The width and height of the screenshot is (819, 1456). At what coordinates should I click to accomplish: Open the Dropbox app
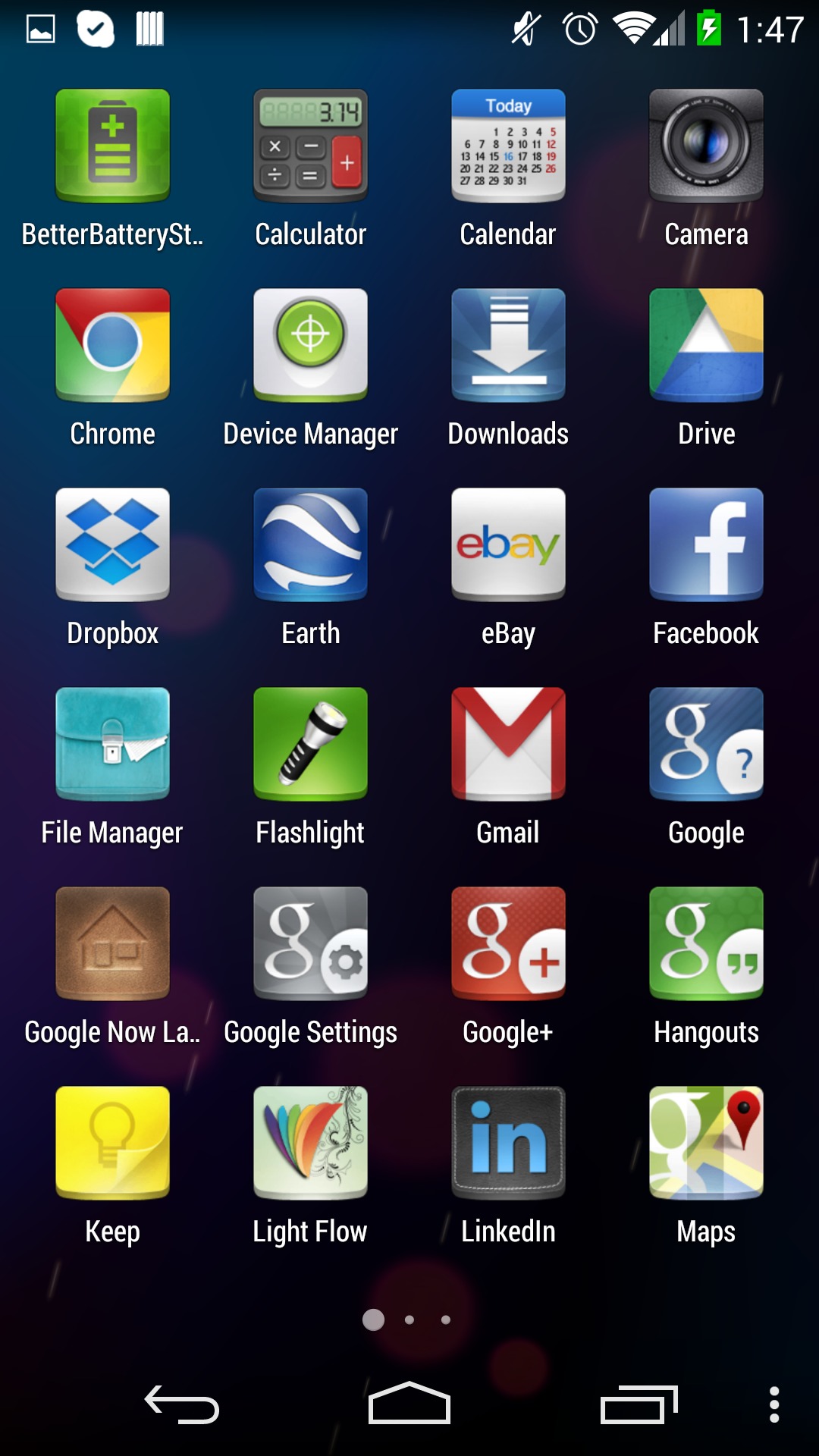pyautogui.click(x=112, y=544)
